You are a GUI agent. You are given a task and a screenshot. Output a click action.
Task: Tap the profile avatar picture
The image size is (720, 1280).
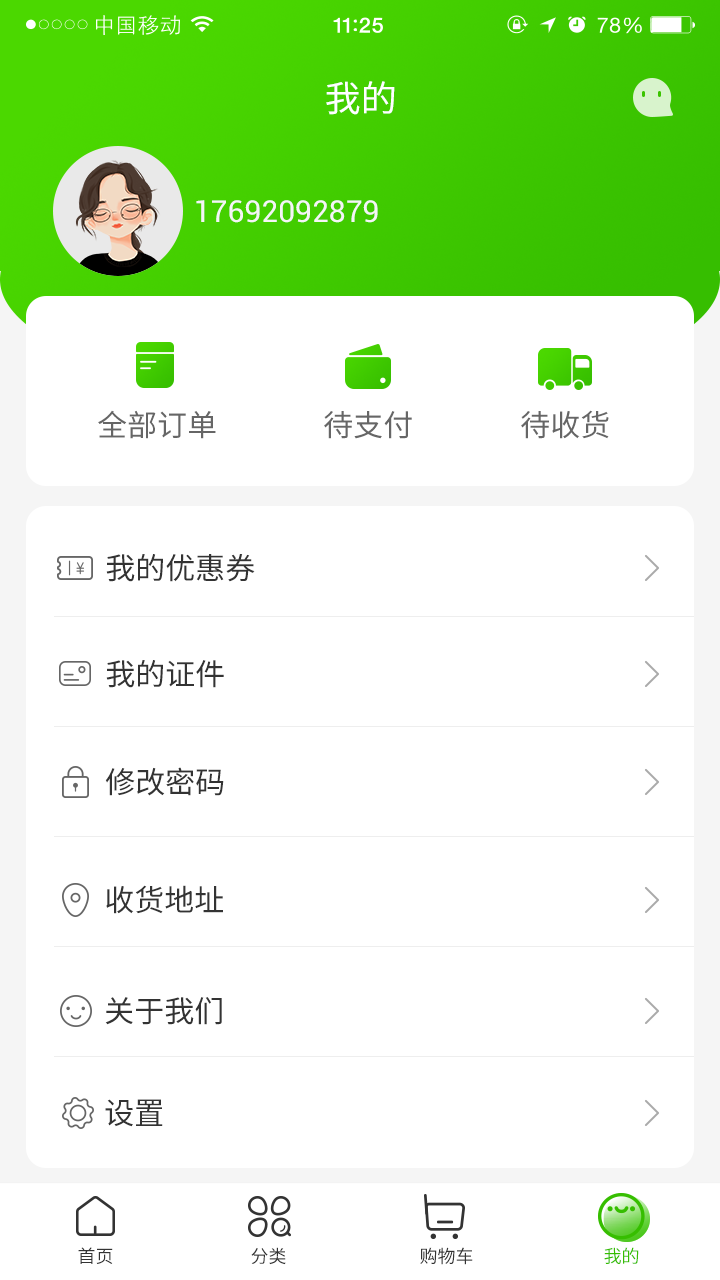point(118,211)
